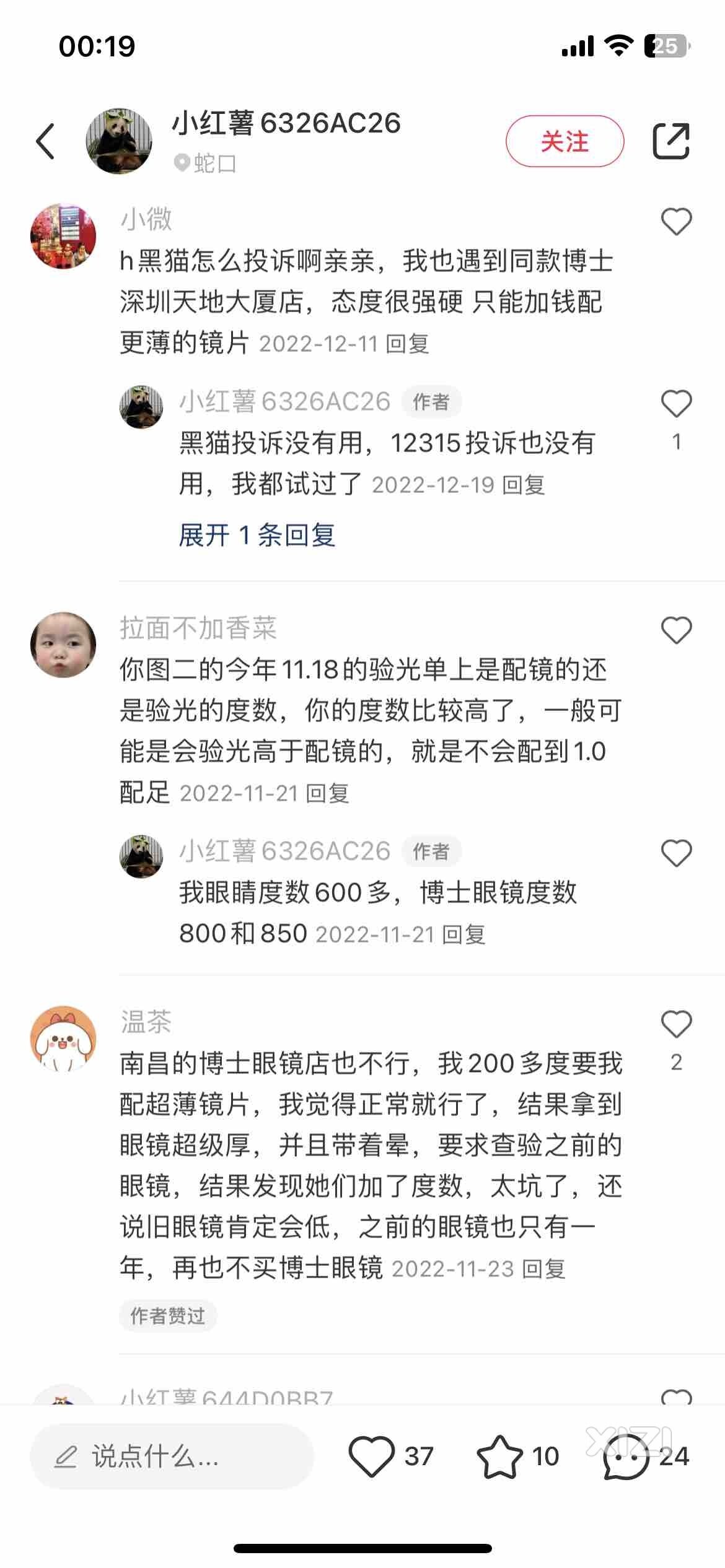Reply to 拉面不加香菜's comment
The height and width of the screenshot is (1568, 725).
click(x=327, y=793)
